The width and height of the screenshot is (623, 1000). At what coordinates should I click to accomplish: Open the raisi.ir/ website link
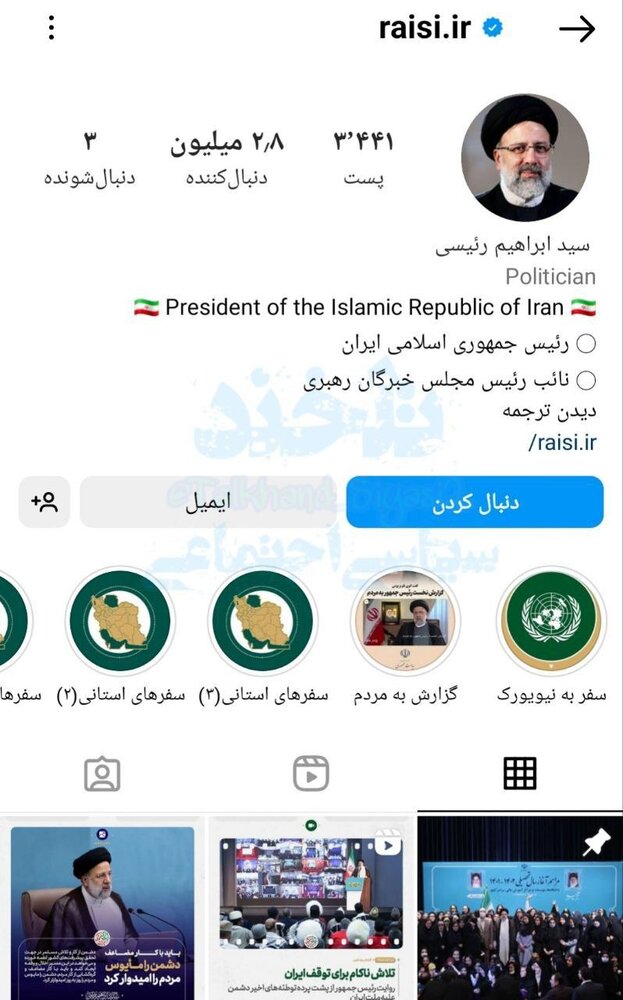click(561, 440)
